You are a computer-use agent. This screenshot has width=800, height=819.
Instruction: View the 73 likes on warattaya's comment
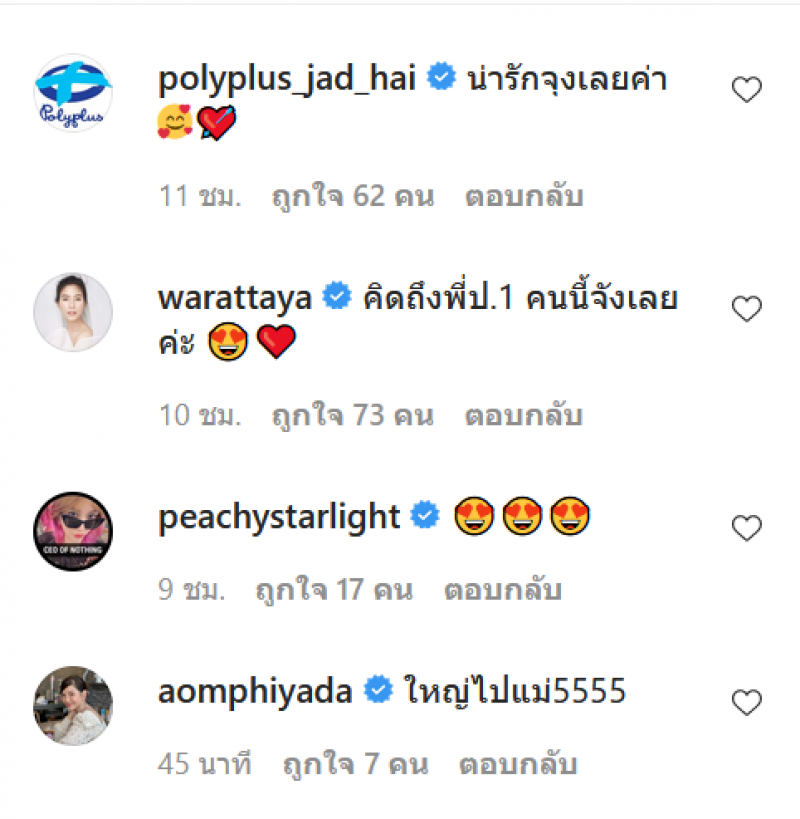coord(353,415)
